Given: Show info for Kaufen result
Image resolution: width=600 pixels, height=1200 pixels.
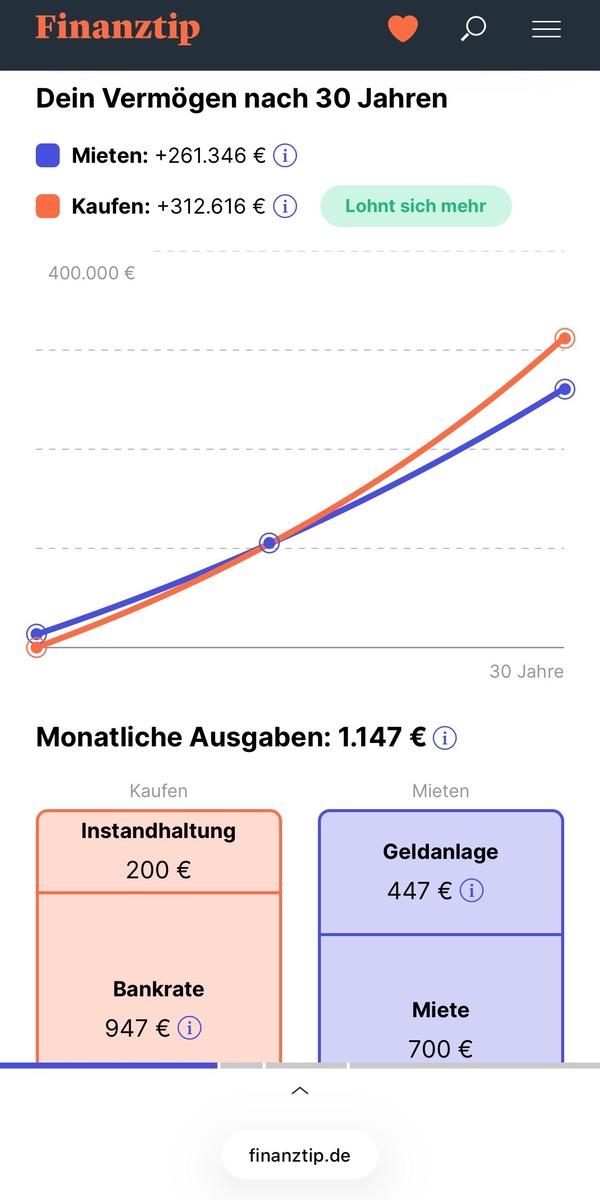Looking at the screenshot, I should (285, 206).
